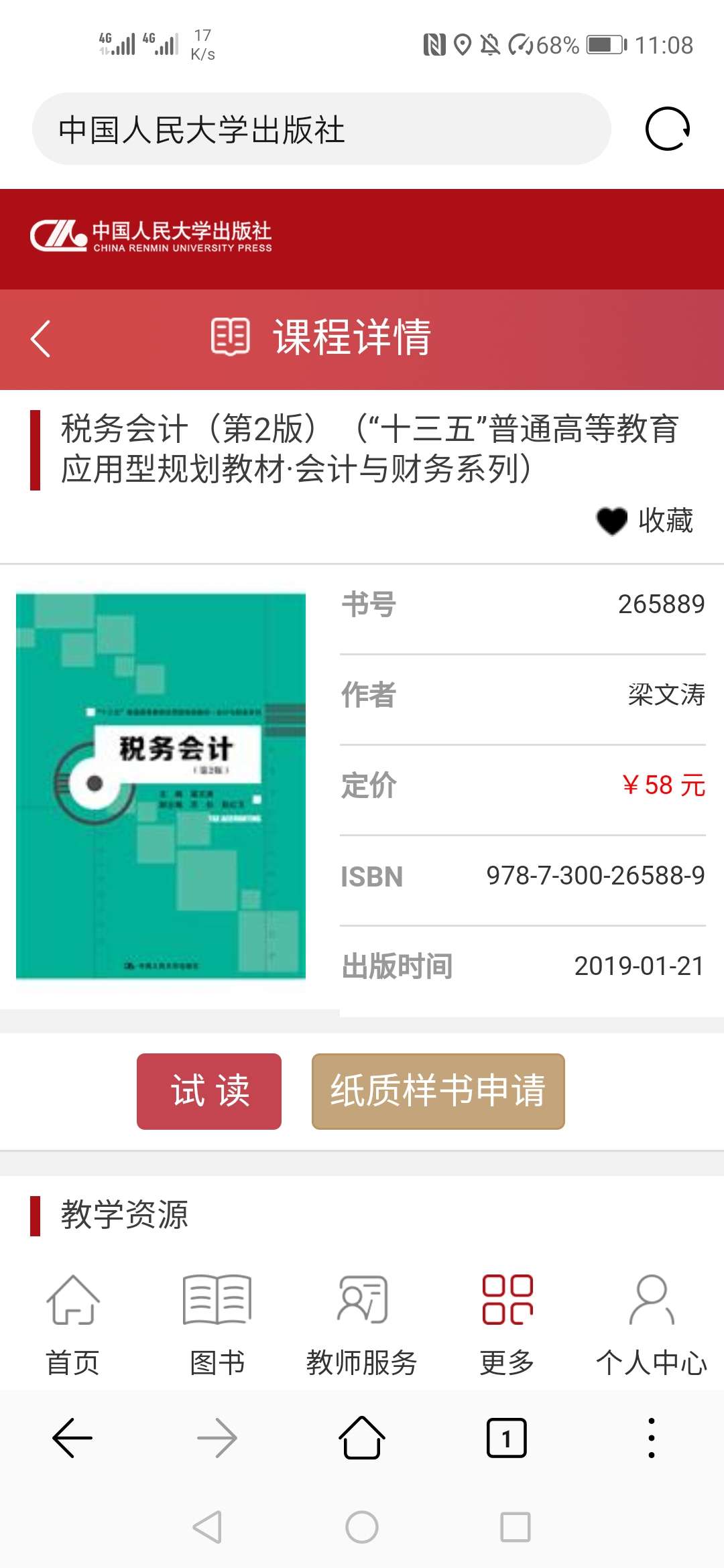Open the browser three-dot menu
The width and height of the screenshot is (724, 1568).
652,1438
